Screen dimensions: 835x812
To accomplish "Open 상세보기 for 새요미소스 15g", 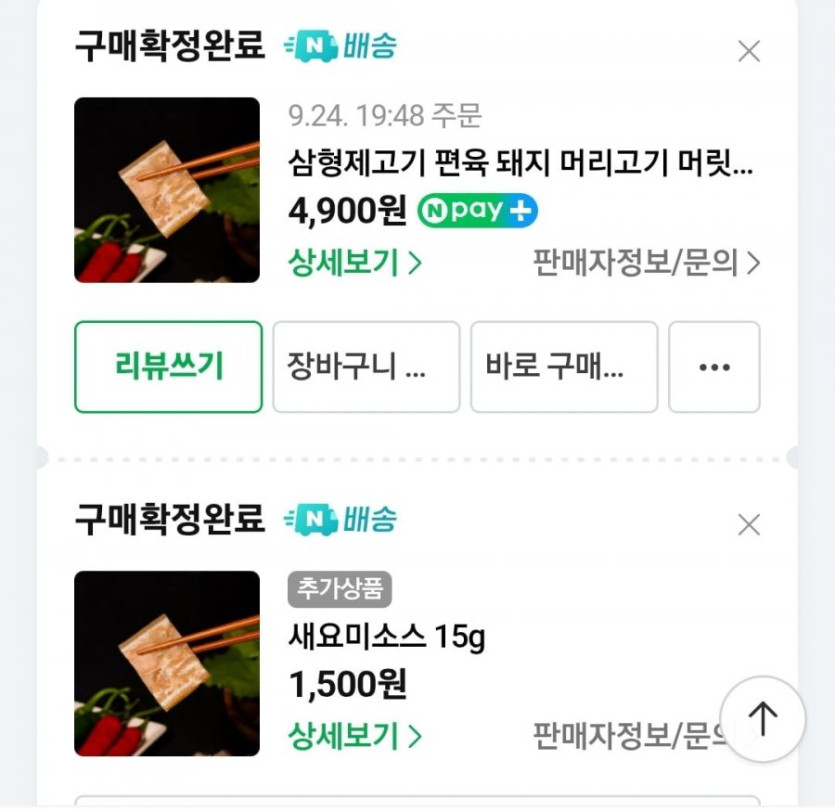I will click(355, 737).
